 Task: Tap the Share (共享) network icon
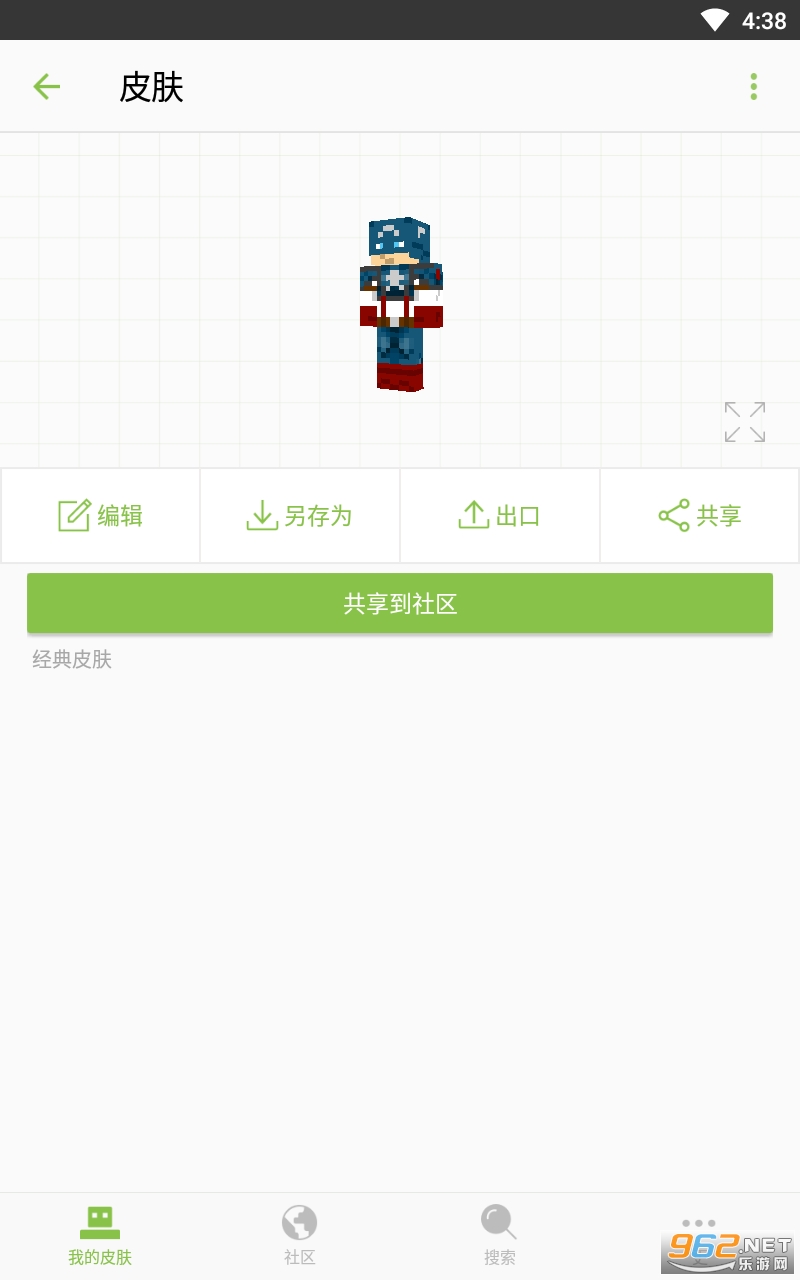tap(672, 514)
